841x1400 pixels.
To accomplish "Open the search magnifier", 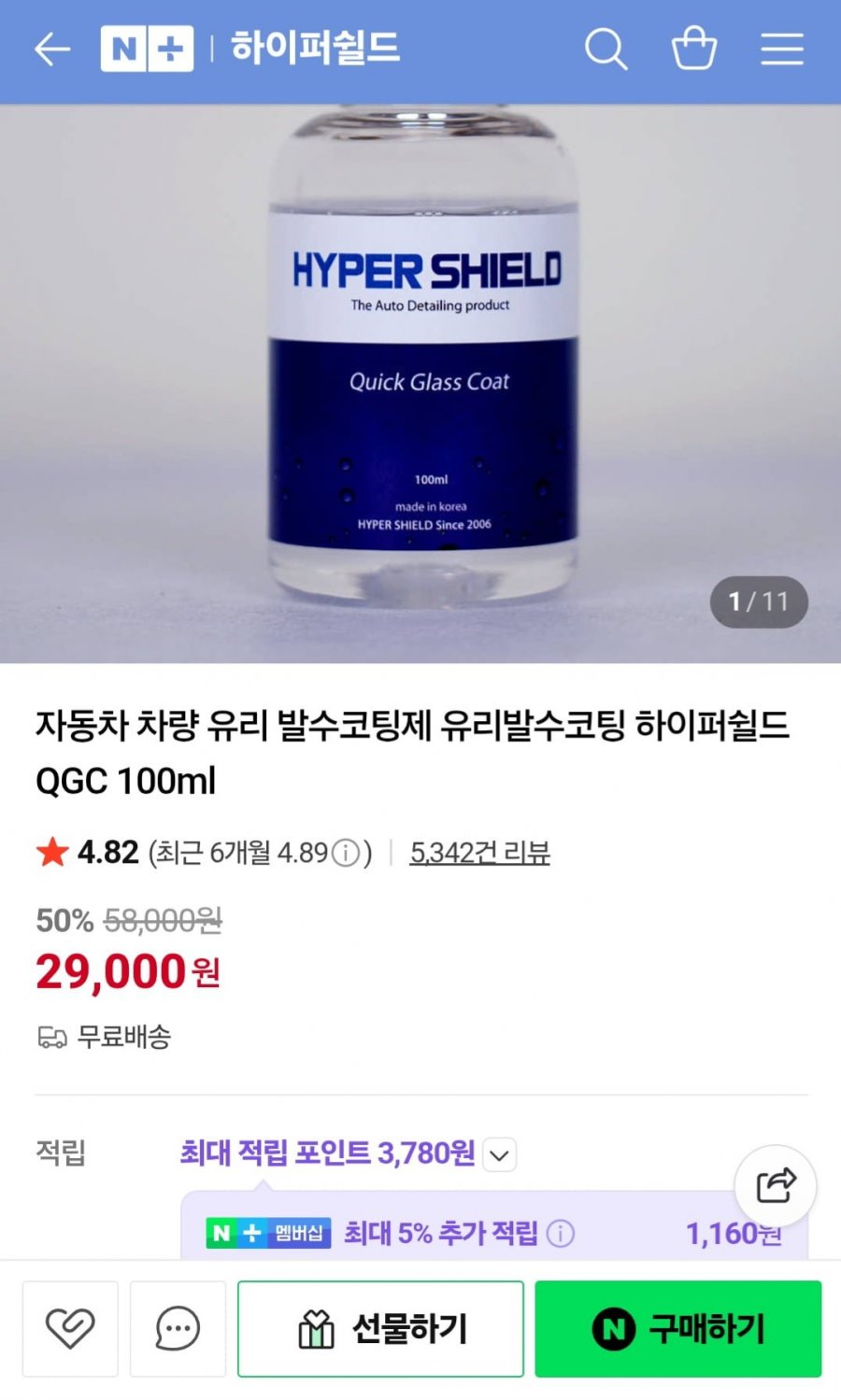I will (x=606, y=49).
